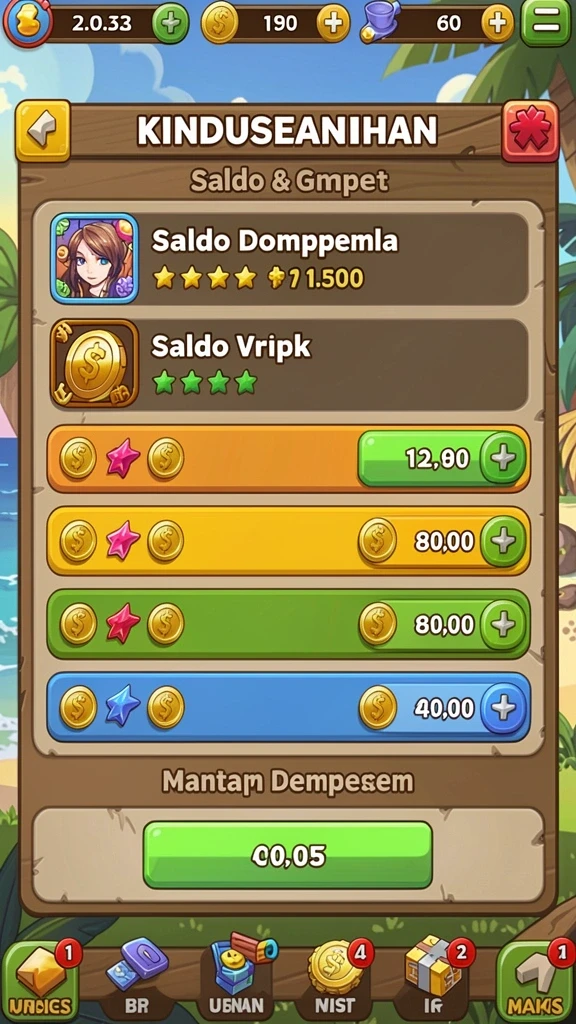The width and height of the screenshot is (576, 1024).
Task: Switch to the UBNAN tab
Action: pyautogui.click(x=237, y=976)
